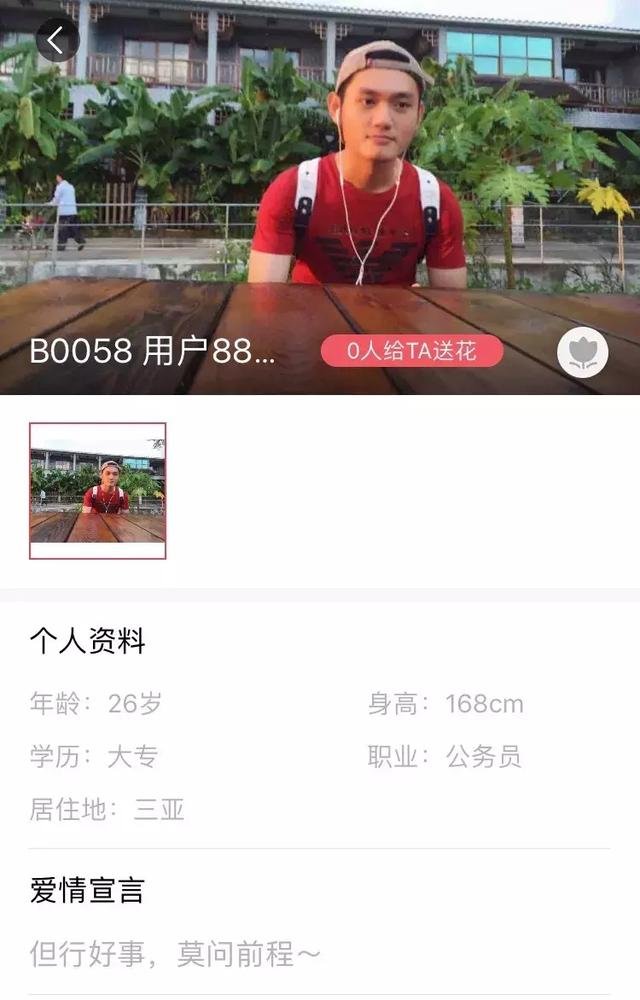Send a flower with the flower icon

[582, 352]
